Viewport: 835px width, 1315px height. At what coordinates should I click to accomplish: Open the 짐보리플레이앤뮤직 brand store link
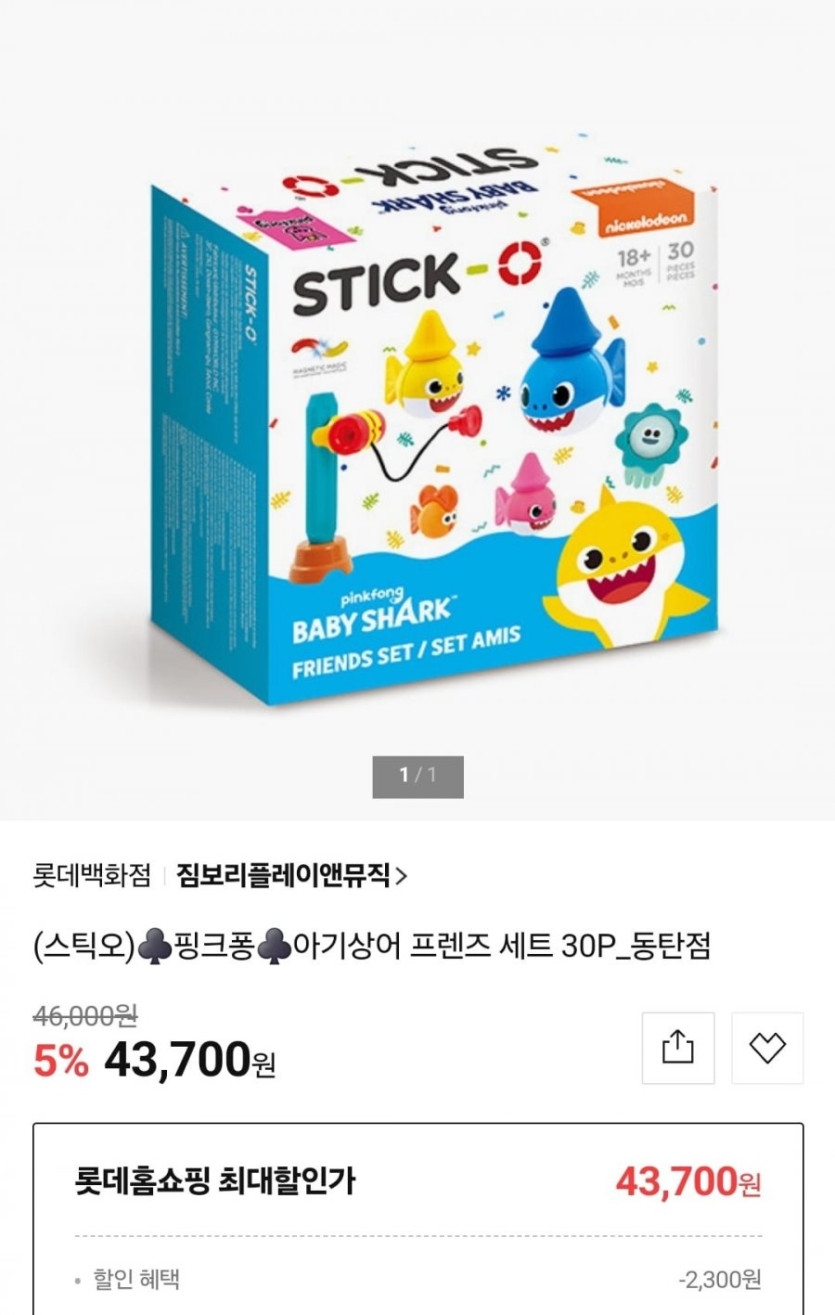click(291, 876)
